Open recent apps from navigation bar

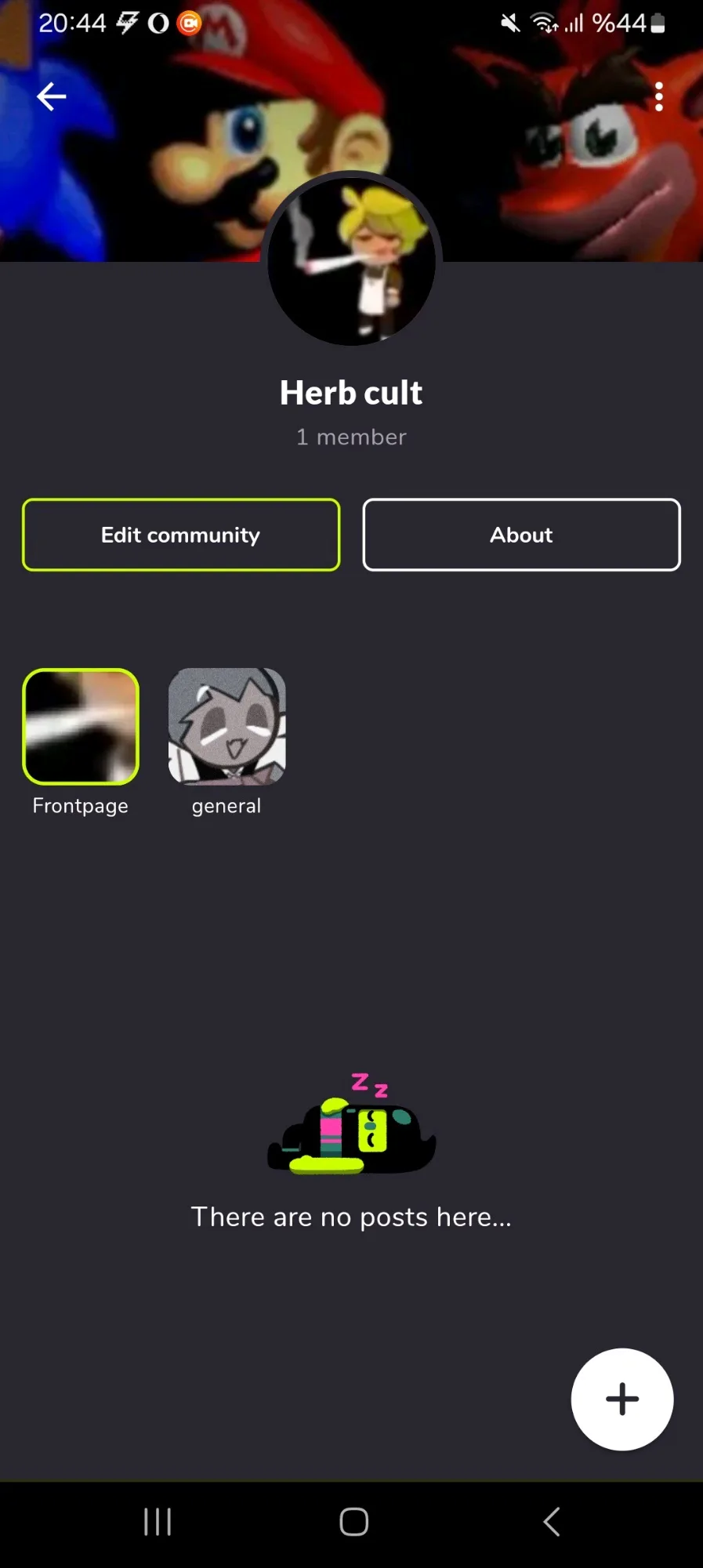[158, 1522]
